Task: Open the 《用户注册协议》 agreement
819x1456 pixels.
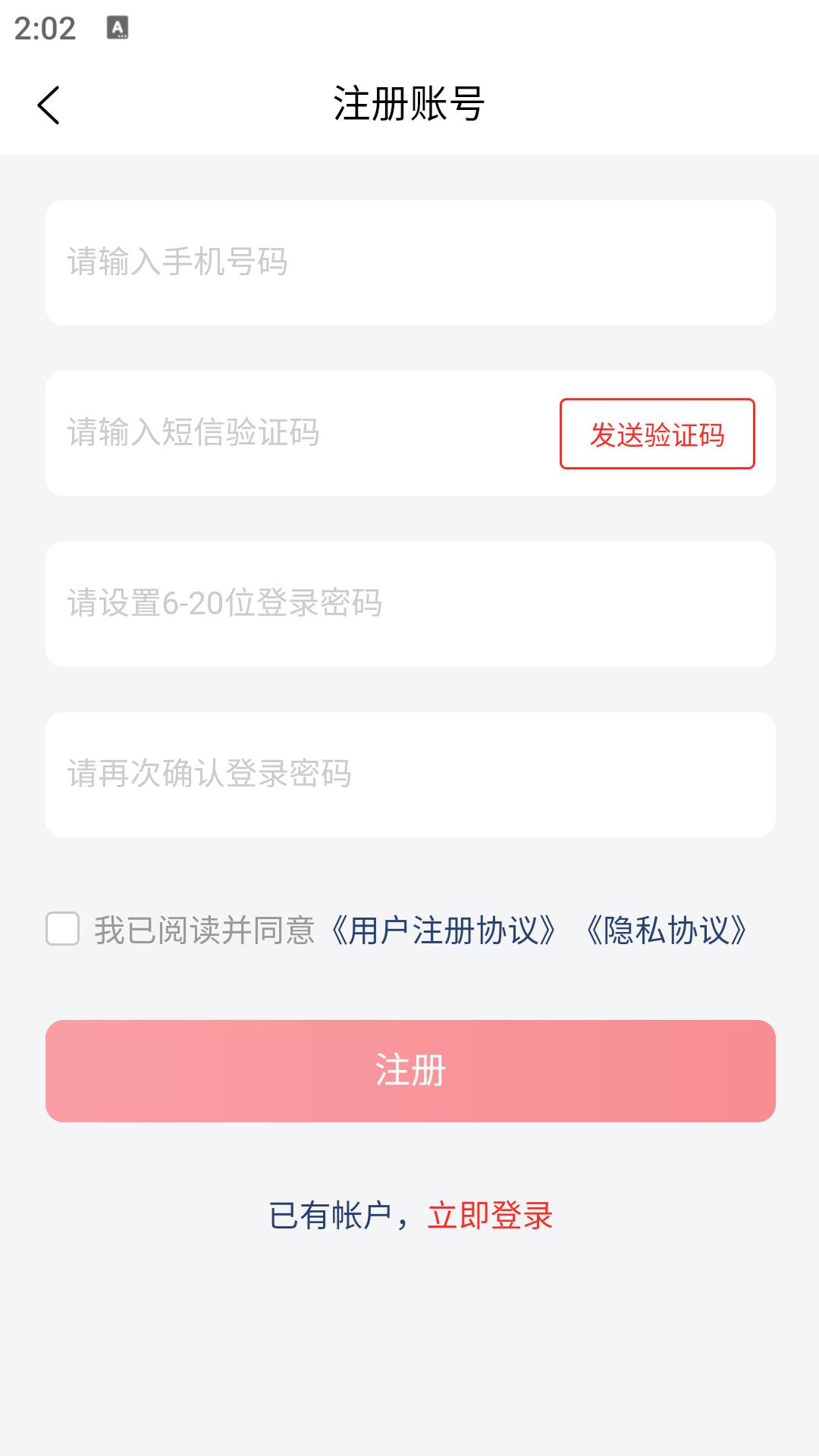Action: pyautogui.click(x=446, y=928)
